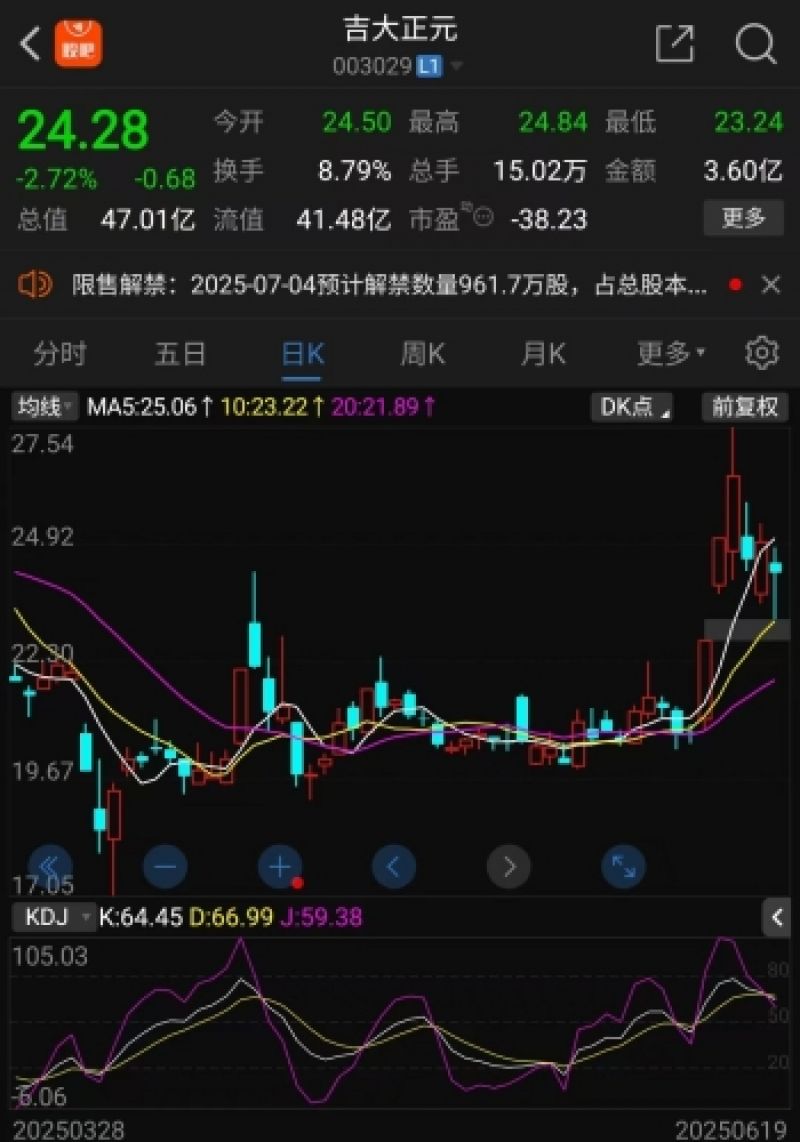Image resolution: width=800 pixels, height=1142 pixels.
Task: Open chart settings via gear icon
Action: (761, 353)
